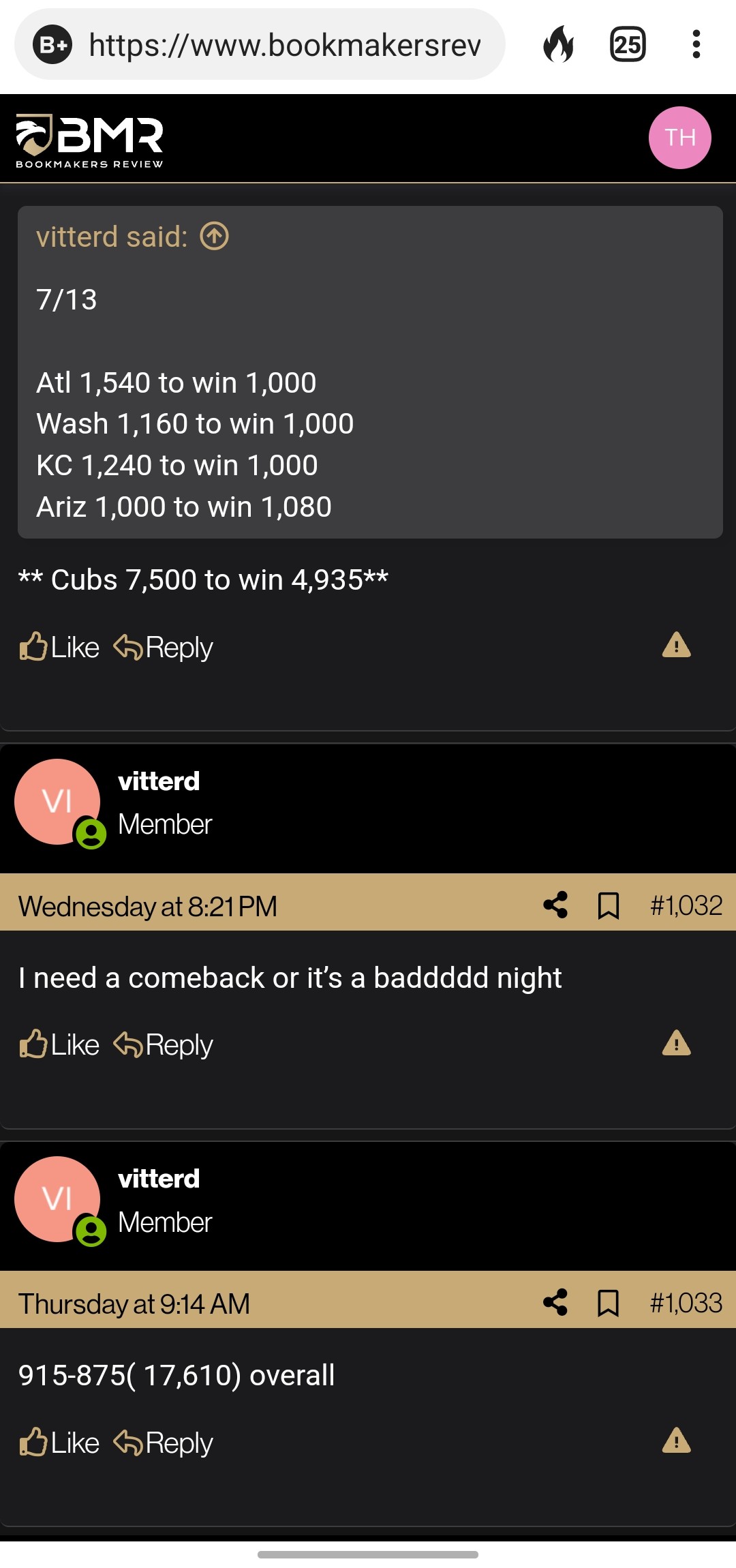Click the Brave rewards flame icon
736x1568 pixels.
pyautogui.click(x=557, y=44)
